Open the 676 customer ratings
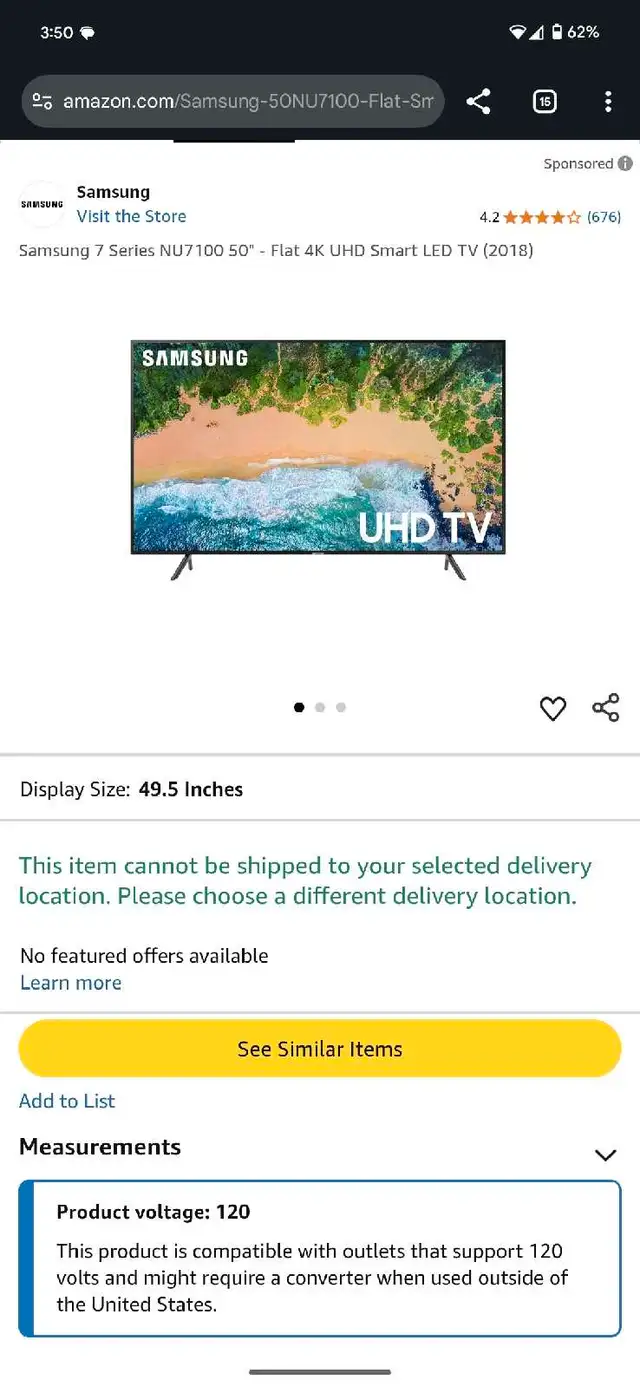 [604, 216]
